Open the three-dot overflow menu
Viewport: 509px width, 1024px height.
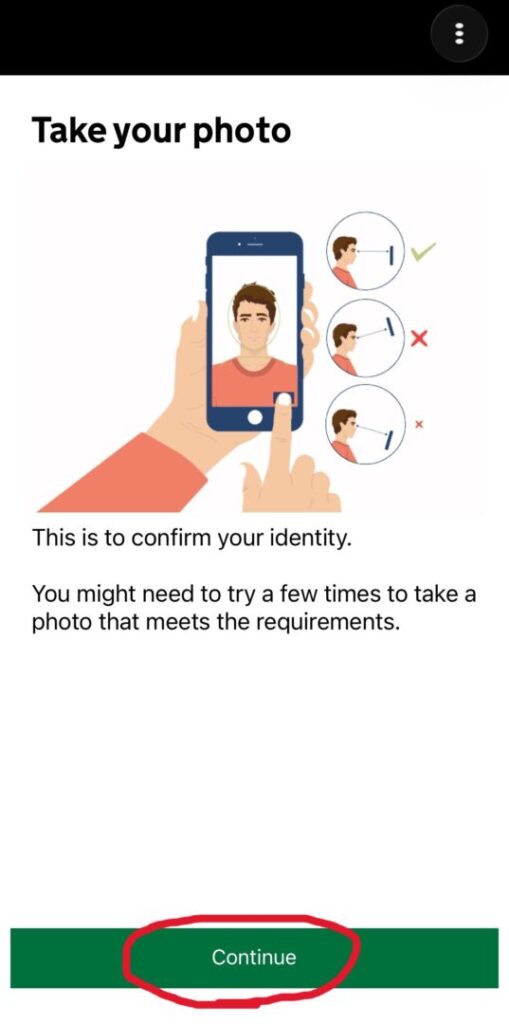click(459, 33)
